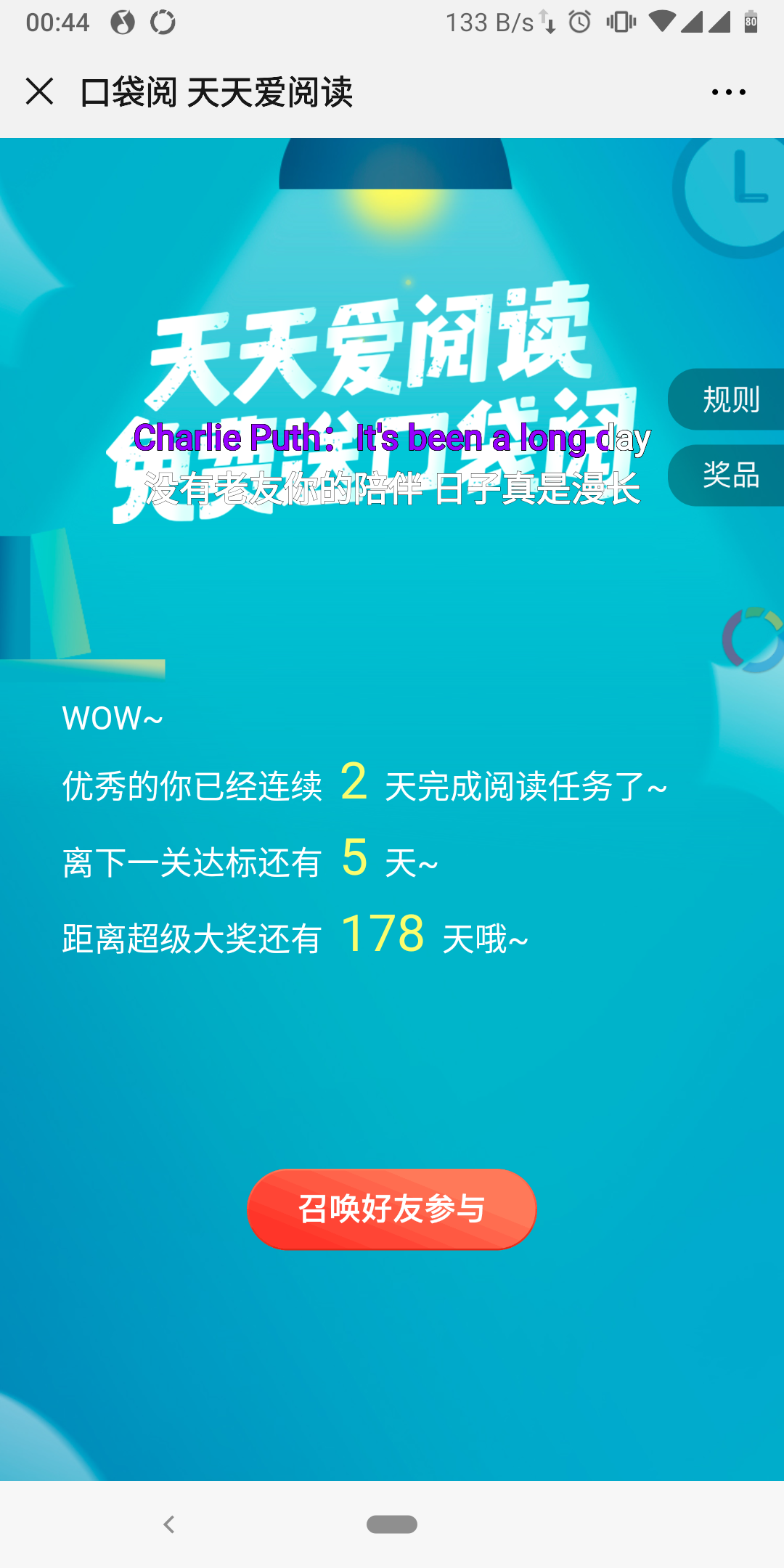Open the three-dot overflow menu
This screenshot has width=784, height=1568.
click(728, 92)
